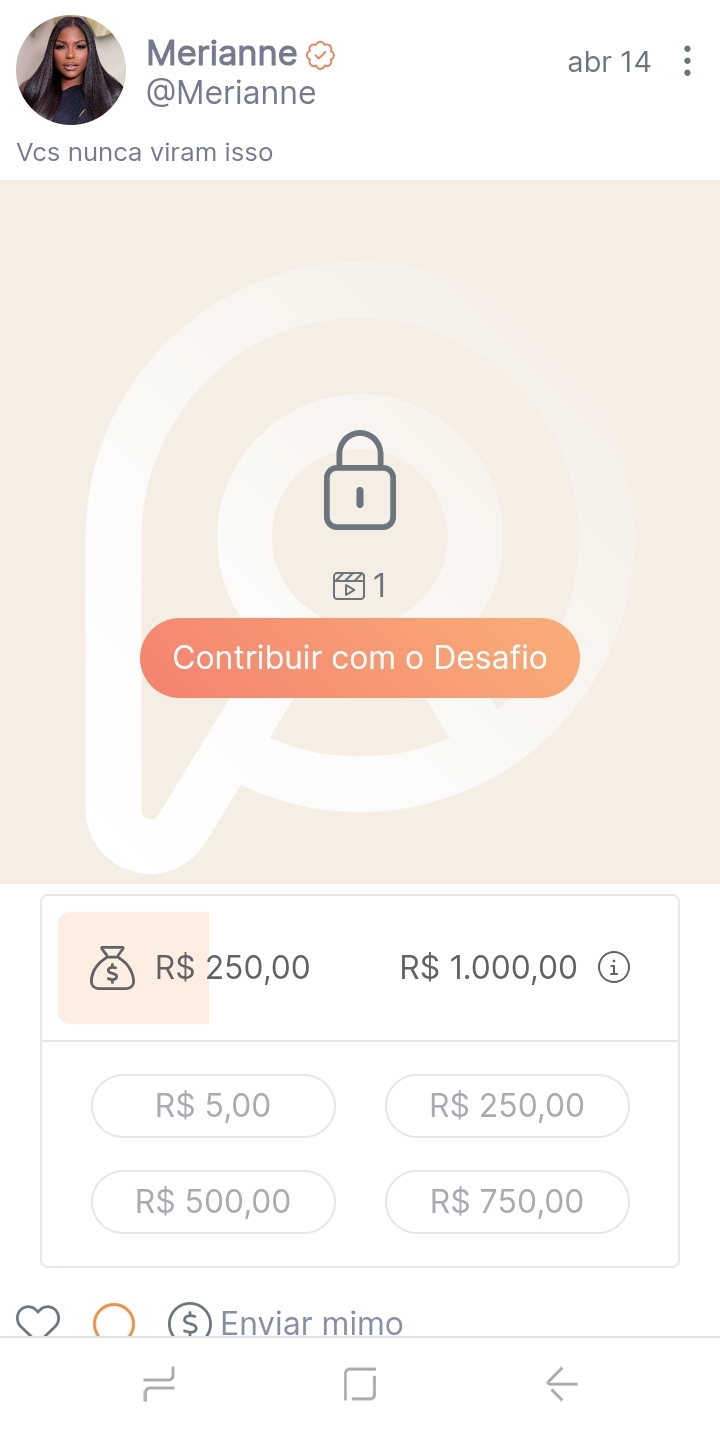The height and width of the screenshot is (1432, 720).
Task: Choose the R$ 250,00 contribution chip
Action: click(507, 1106)
